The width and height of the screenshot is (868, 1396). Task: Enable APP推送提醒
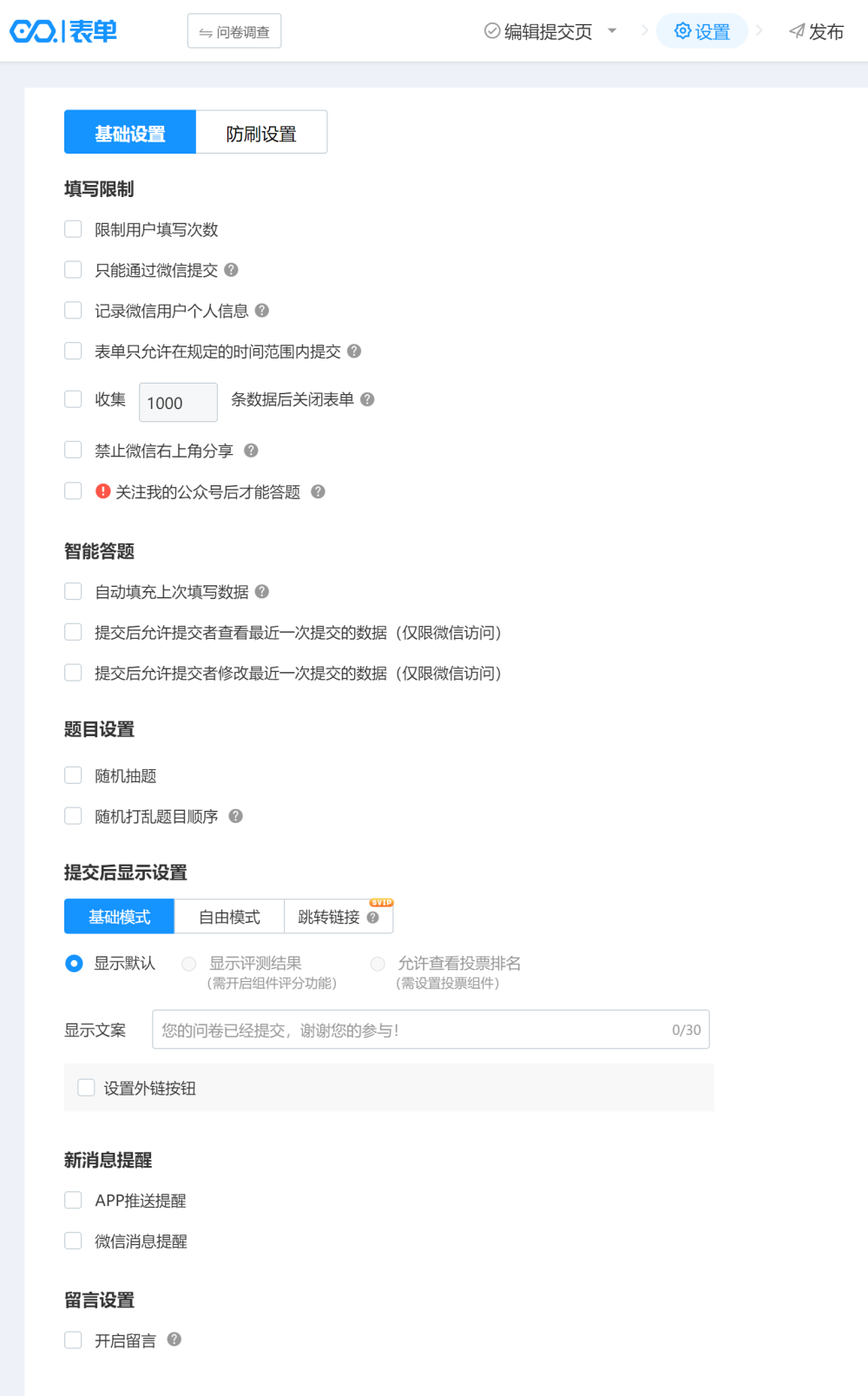[x=74, y=1201]
